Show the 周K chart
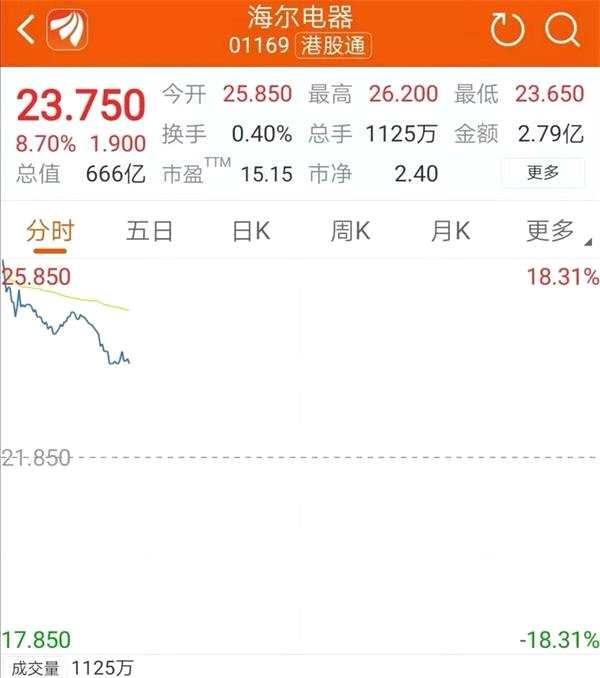 351,232
